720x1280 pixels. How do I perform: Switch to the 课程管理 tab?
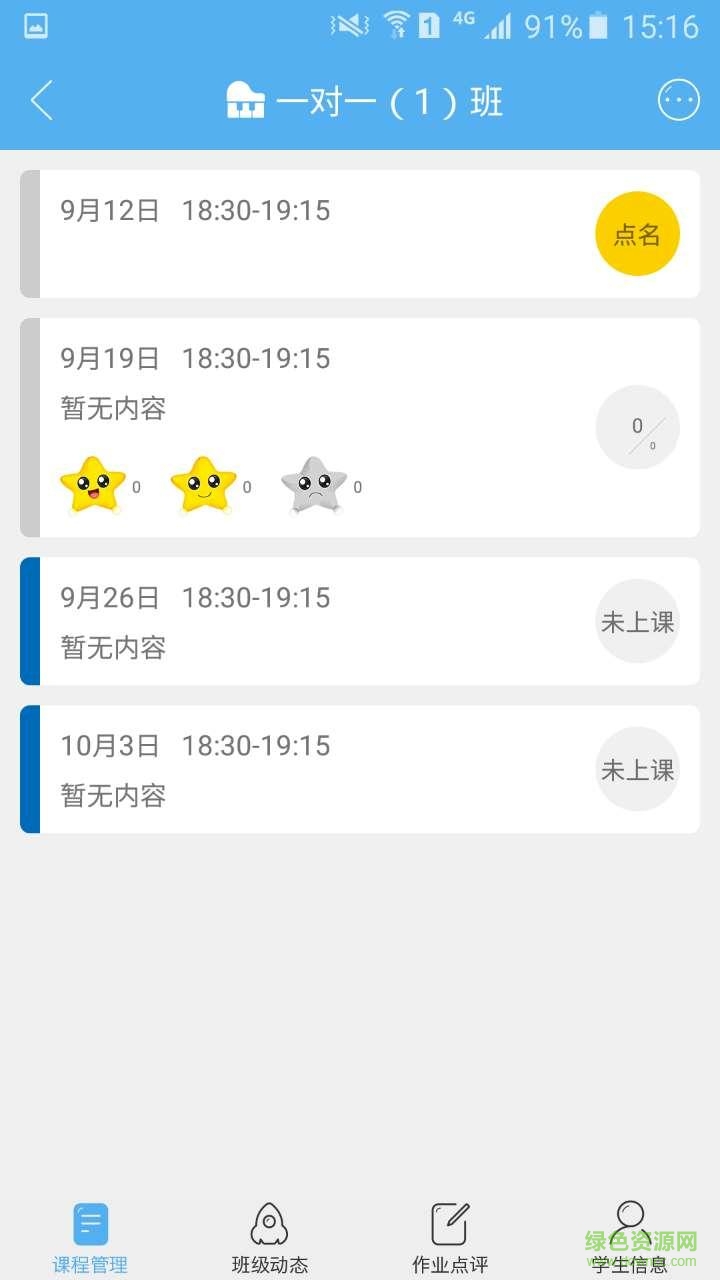click(x=90, y=1238)
